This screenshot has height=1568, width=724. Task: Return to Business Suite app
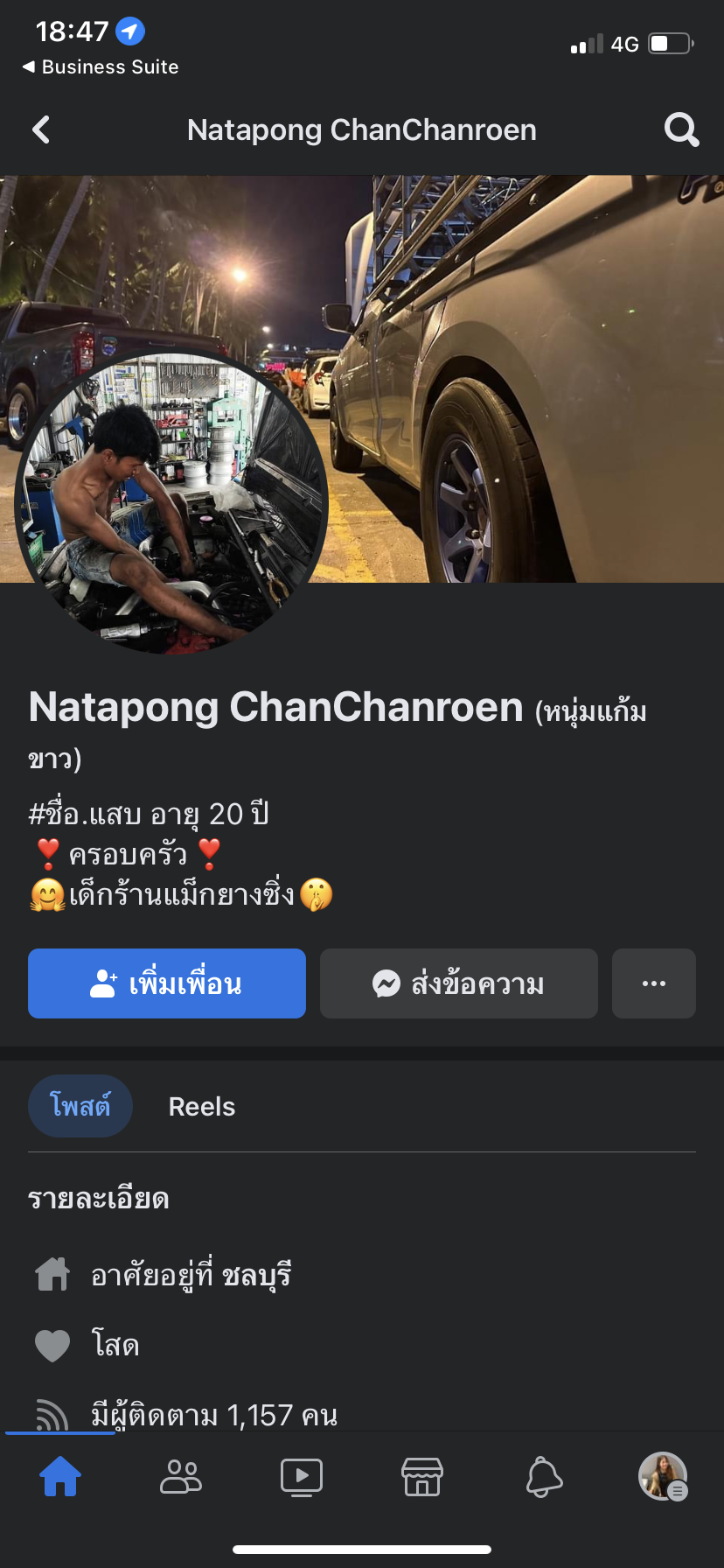pos(101,67)
